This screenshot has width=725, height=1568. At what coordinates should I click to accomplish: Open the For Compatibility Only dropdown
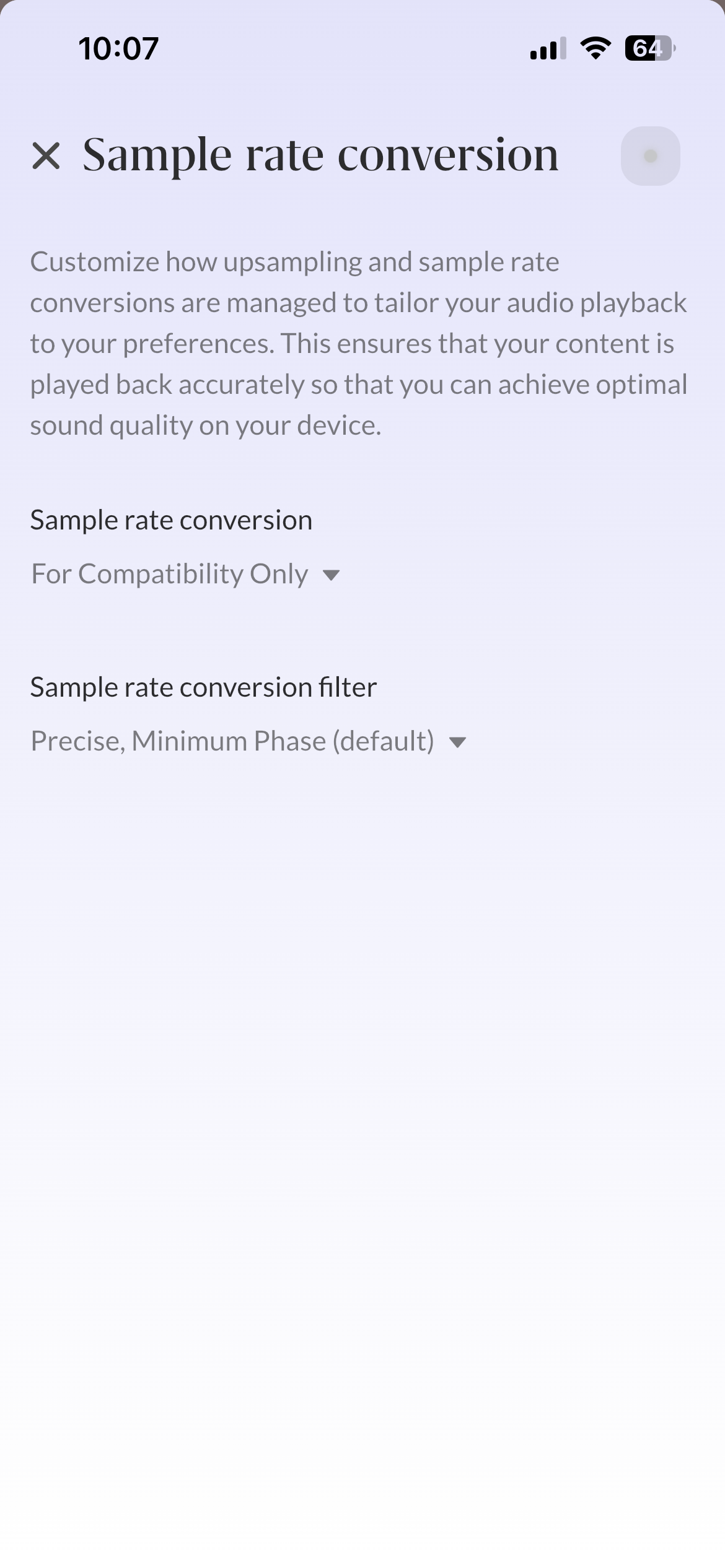pos(185,574)
